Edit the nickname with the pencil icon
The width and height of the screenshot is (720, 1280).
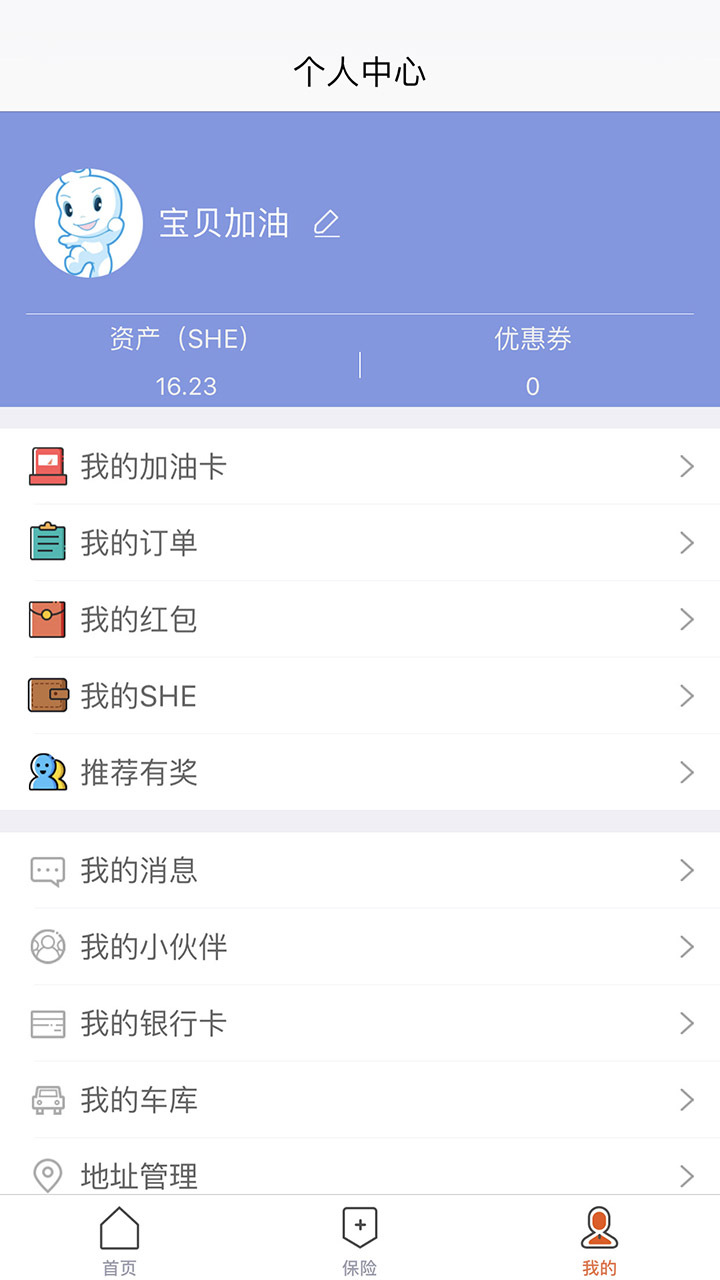327,224
